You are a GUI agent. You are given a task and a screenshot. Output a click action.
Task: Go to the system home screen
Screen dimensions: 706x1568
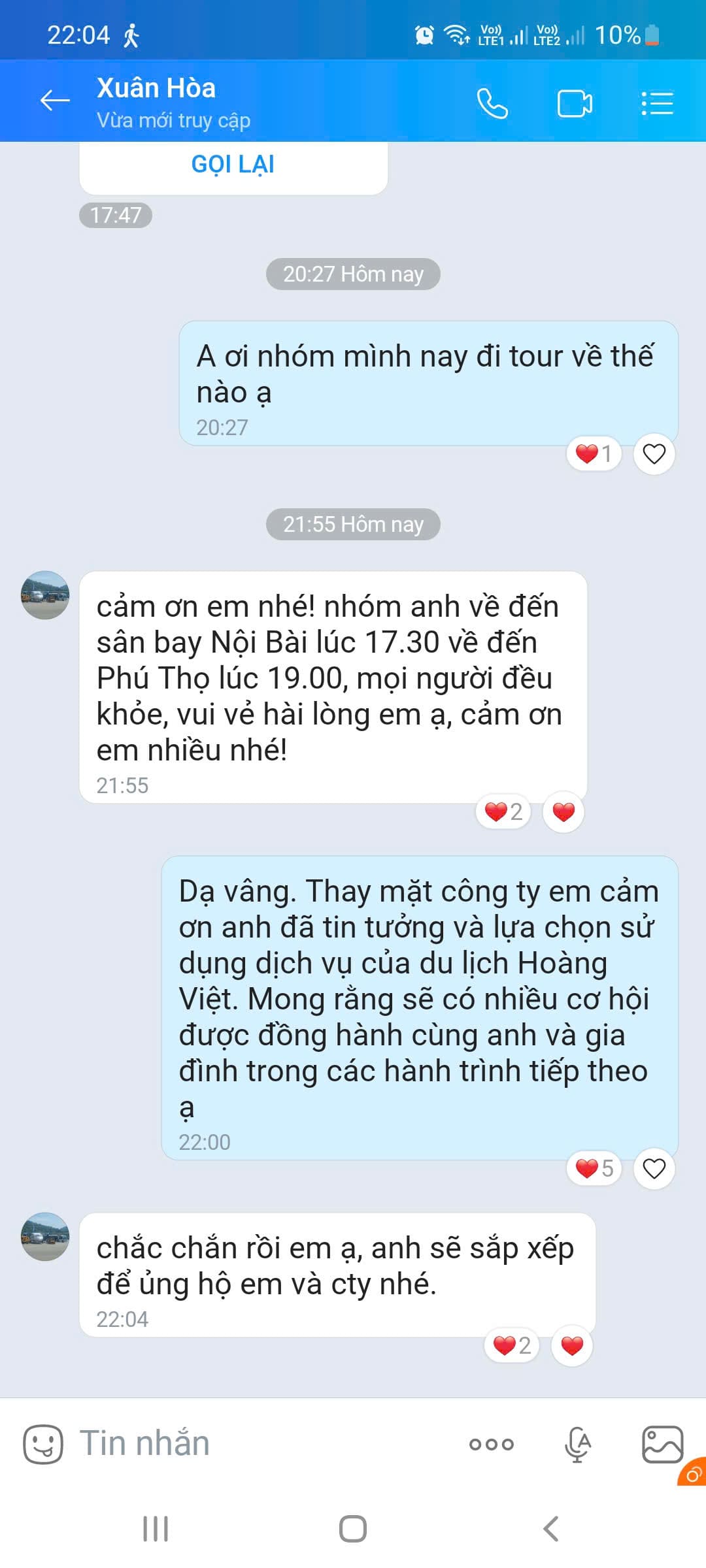[x=353, y=1529]
